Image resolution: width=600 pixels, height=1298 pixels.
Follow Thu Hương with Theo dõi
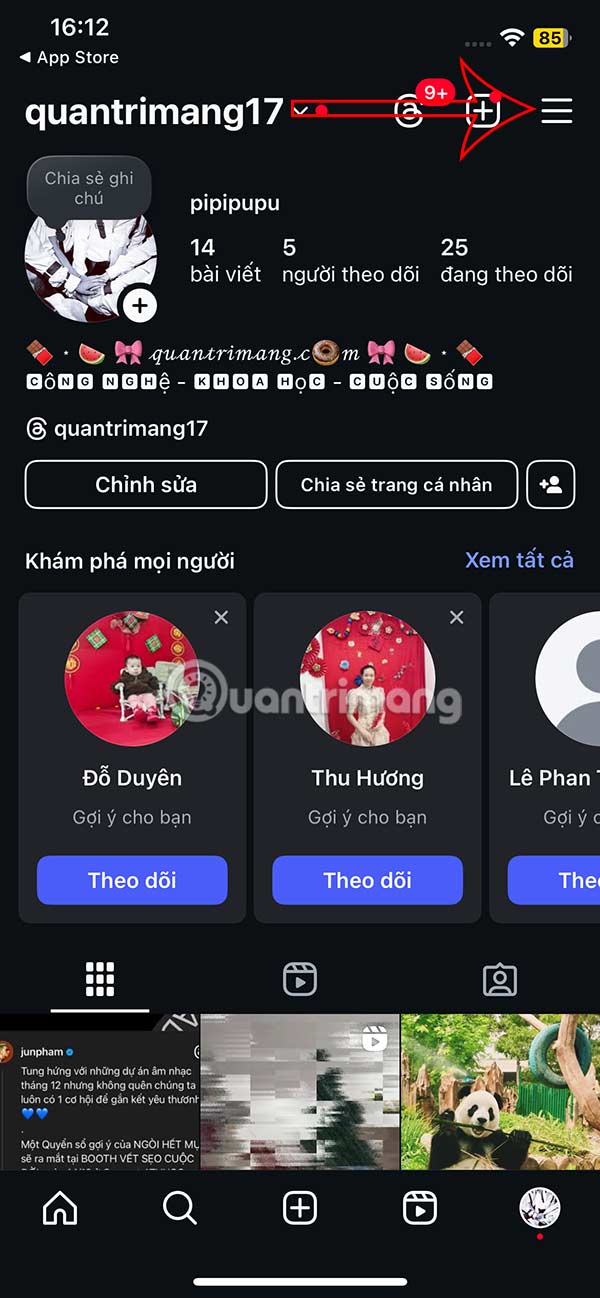pyautogui.click(x=367, y=880)
